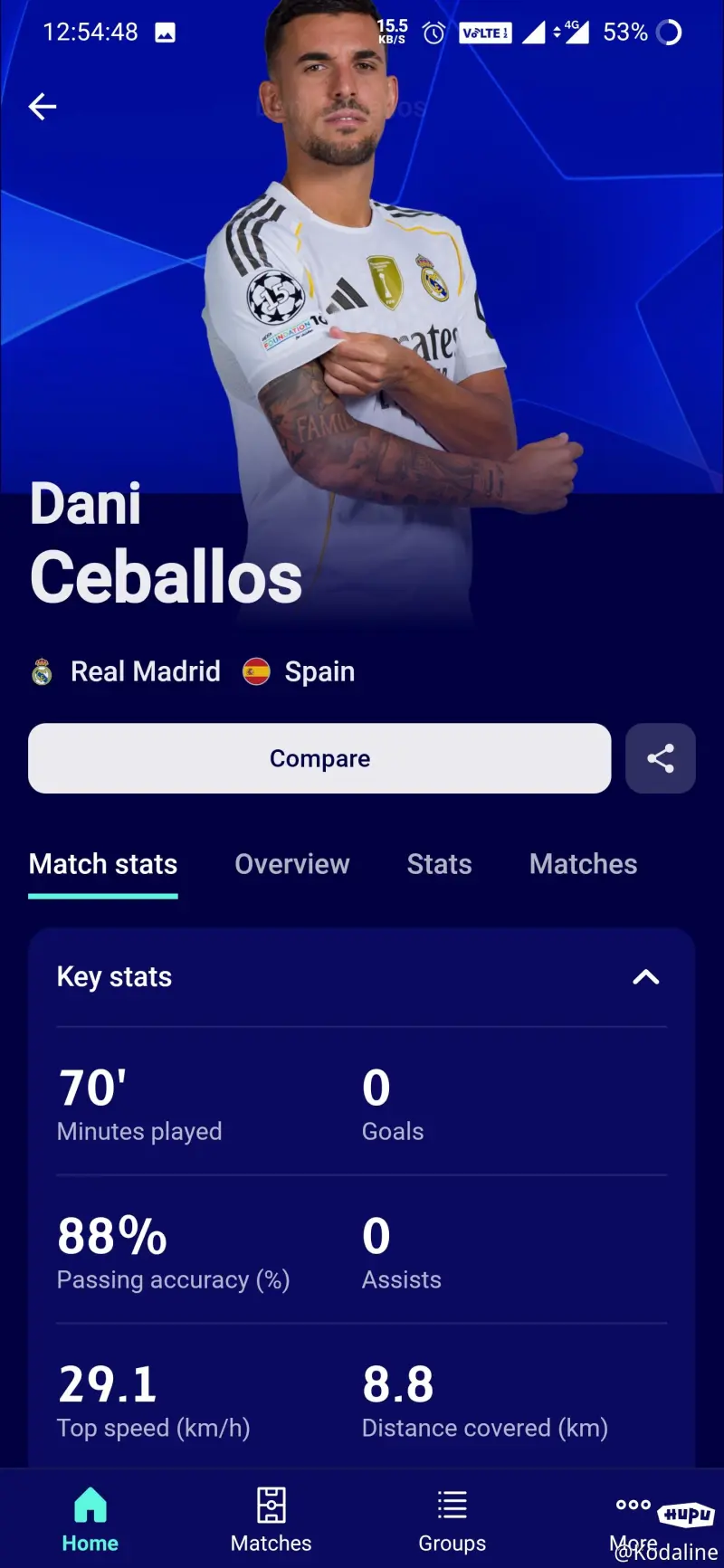Tap the Compare button
This screenshot has height=1568, width=724.
pos(319,758)
